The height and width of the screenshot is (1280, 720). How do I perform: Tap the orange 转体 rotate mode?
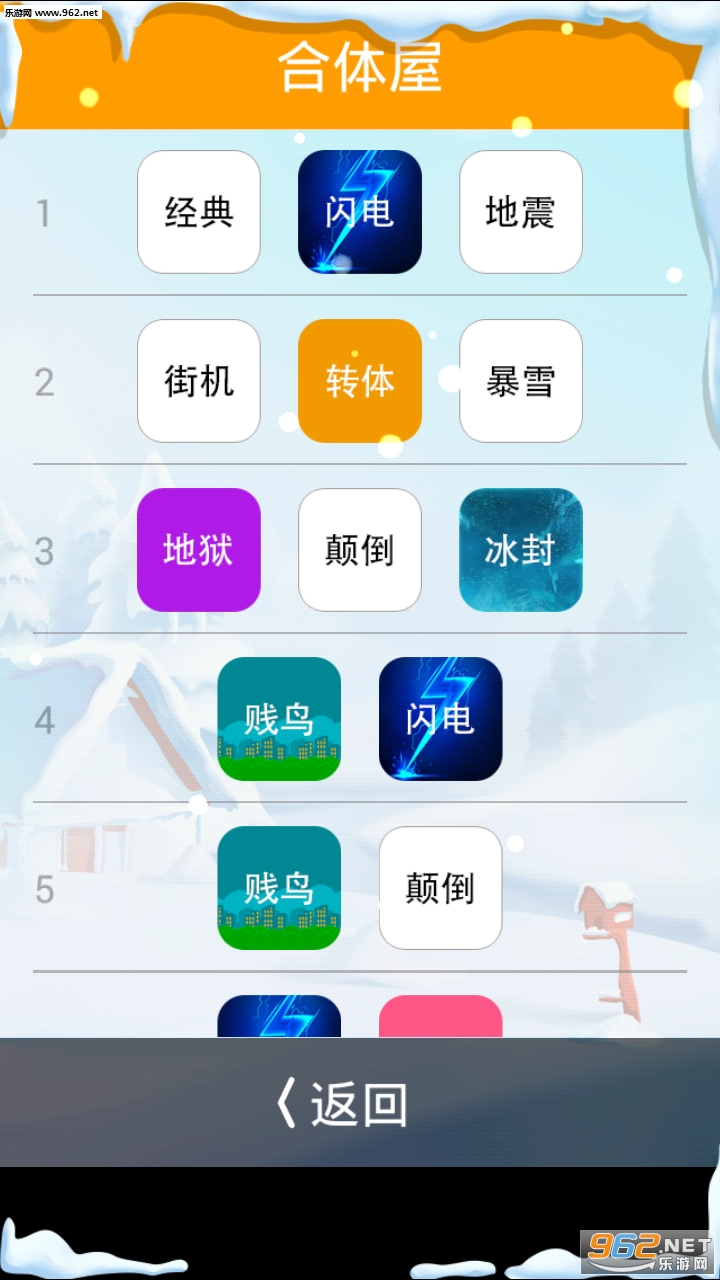coord(359,381)
